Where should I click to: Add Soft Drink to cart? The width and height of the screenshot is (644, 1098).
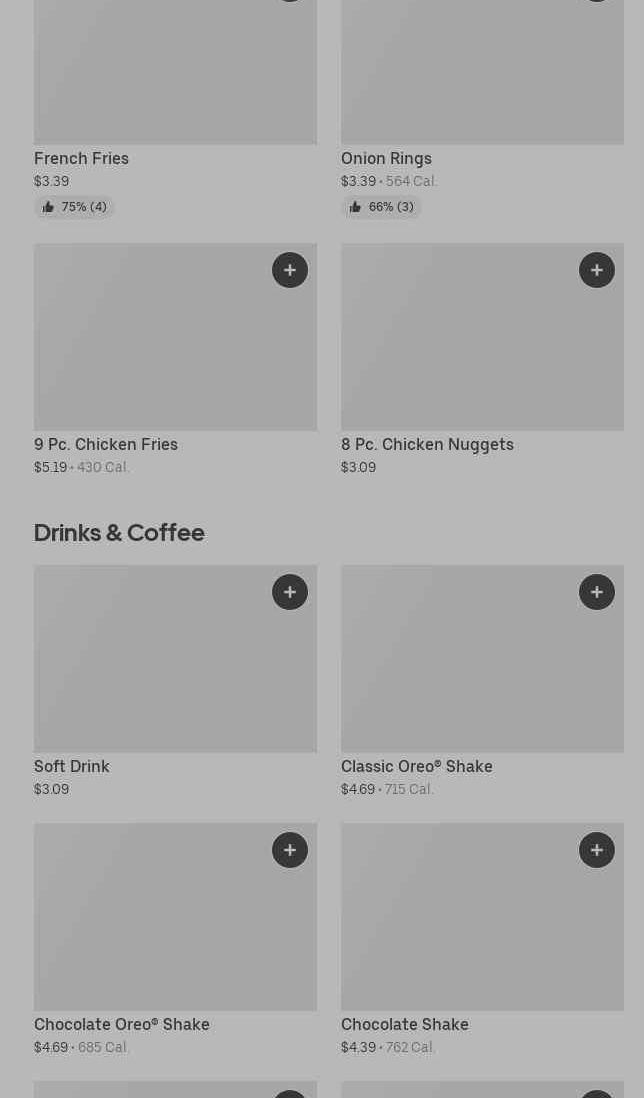(290, 592)
